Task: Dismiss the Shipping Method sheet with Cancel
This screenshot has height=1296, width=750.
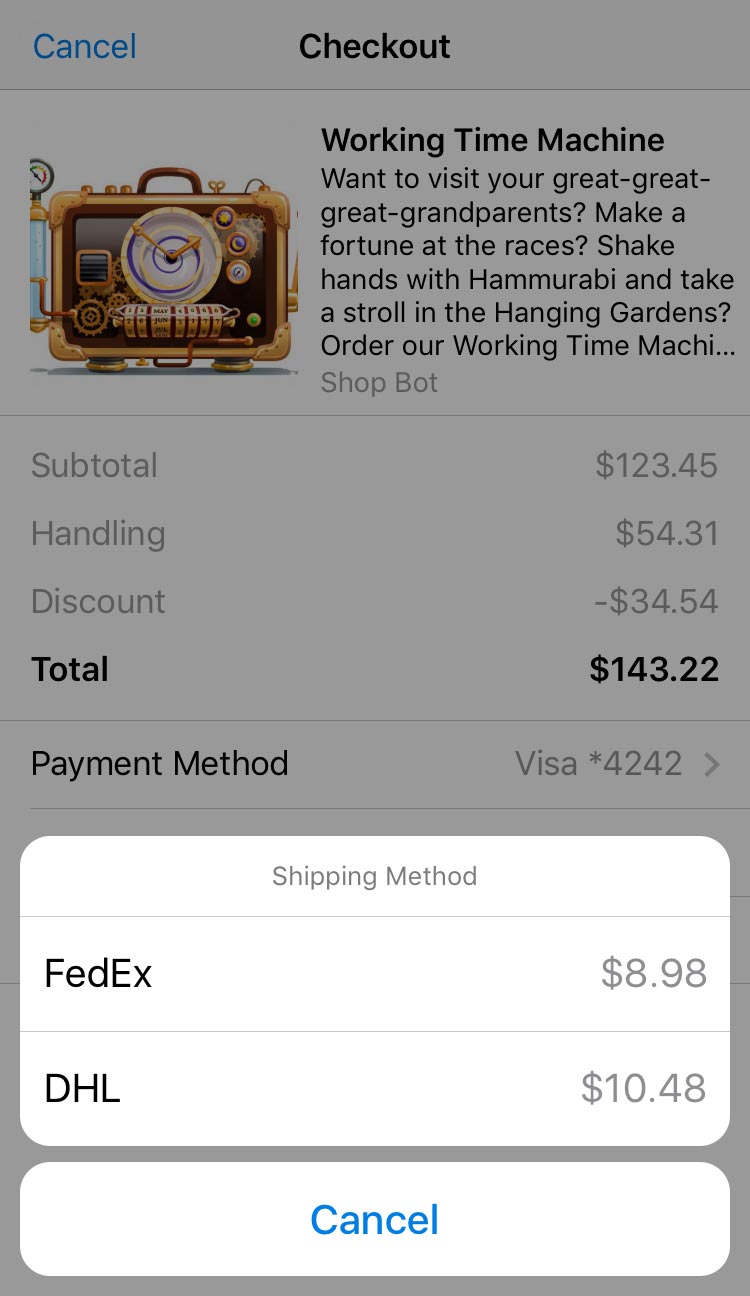Action: 375,1219
